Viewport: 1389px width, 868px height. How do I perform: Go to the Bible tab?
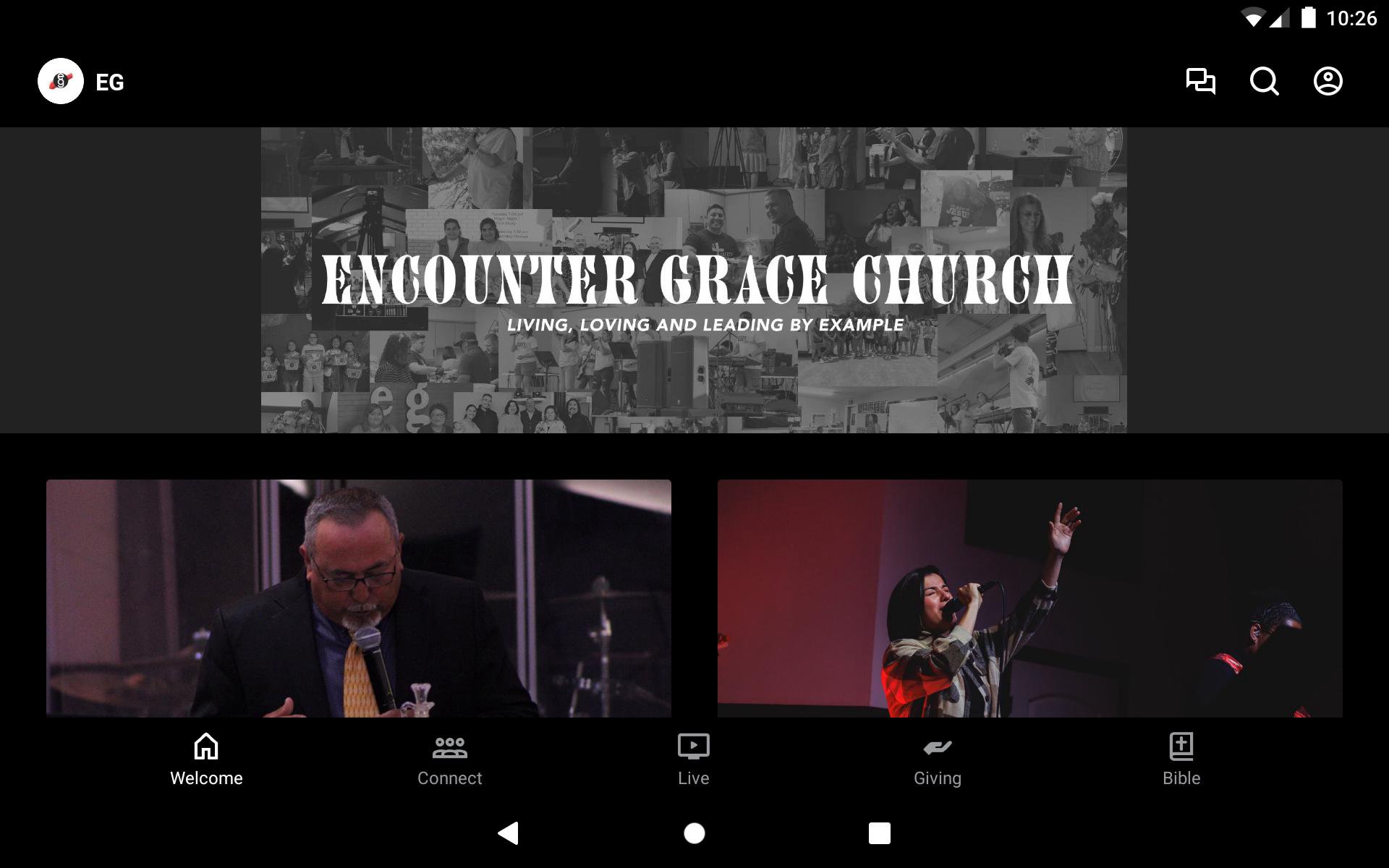point(1181,760)
